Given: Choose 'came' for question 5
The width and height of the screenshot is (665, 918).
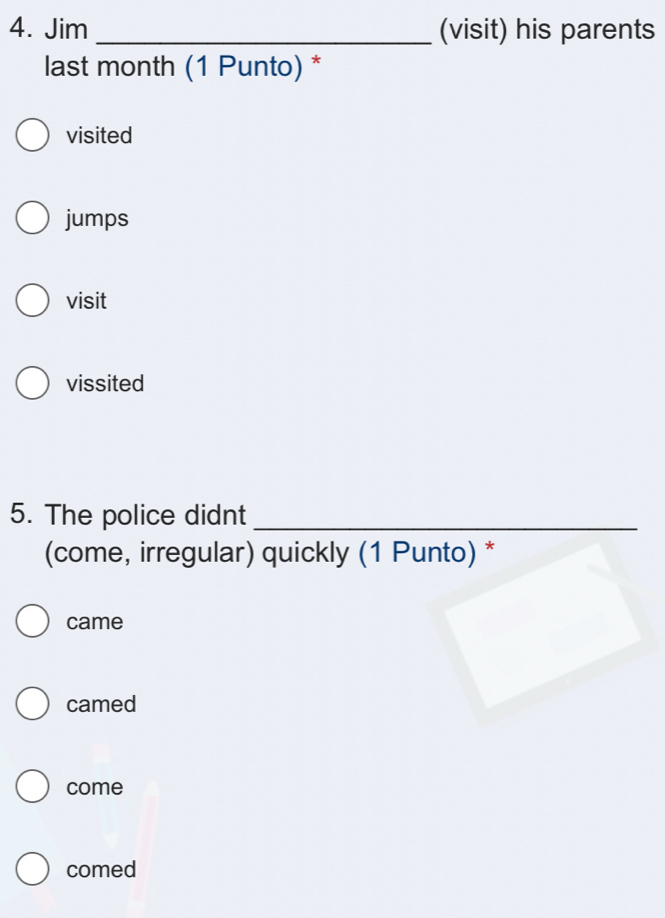Looking at the screenshot, I should click(x=33, y=622).
